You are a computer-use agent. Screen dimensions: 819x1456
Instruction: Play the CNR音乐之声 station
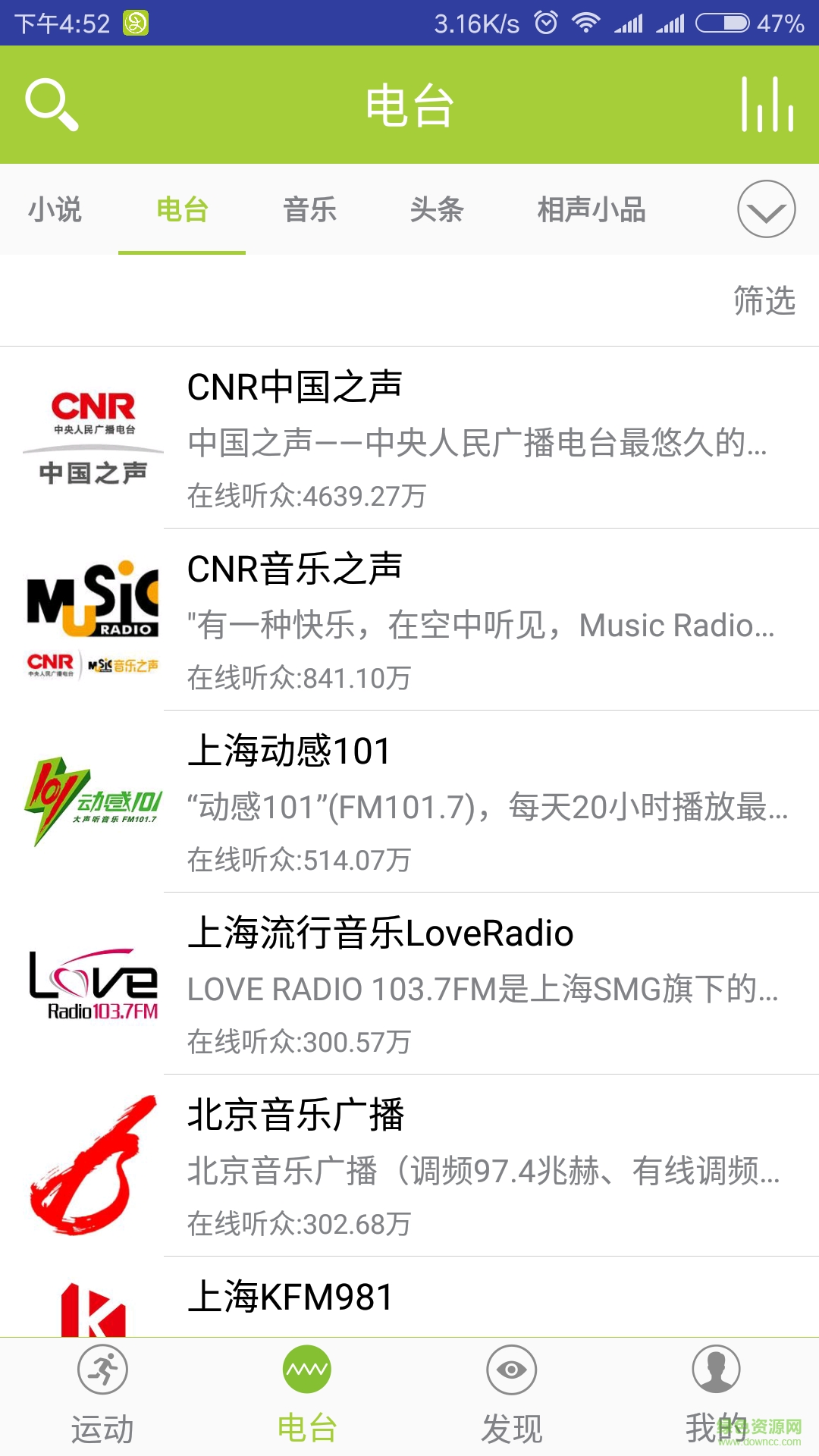pos(409,620)
